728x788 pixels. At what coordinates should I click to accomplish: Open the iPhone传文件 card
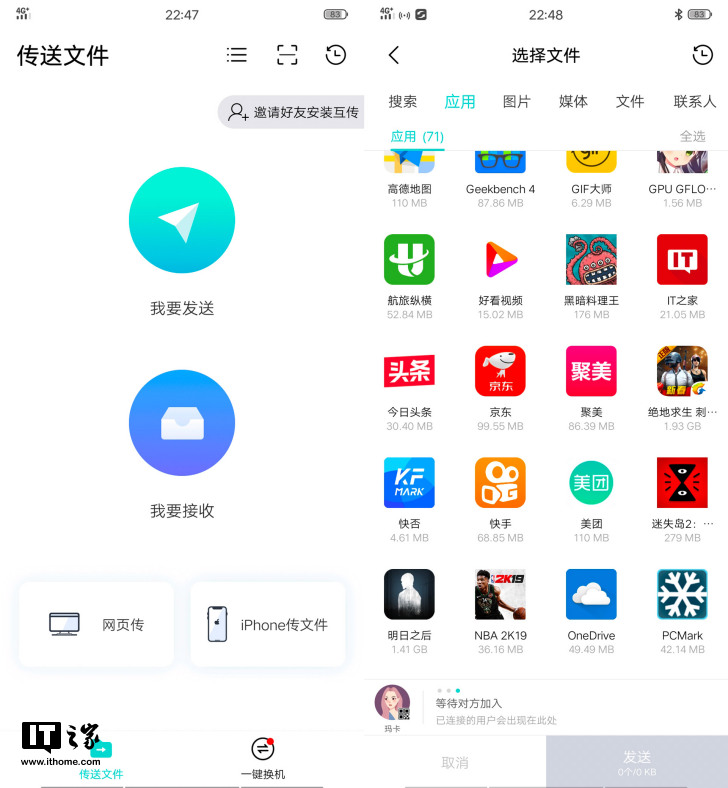268,624
